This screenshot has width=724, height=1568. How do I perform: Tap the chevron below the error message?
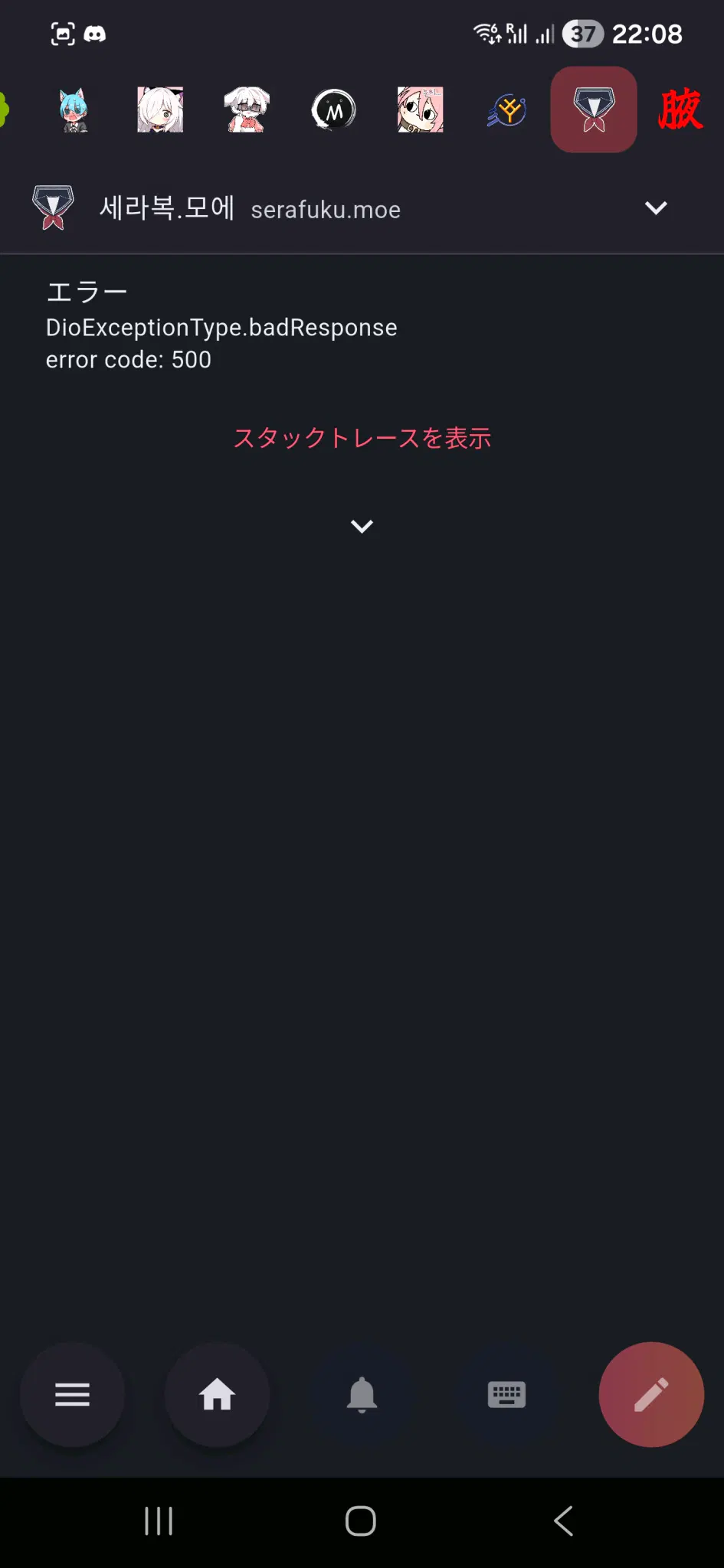[x=362, y=526]
